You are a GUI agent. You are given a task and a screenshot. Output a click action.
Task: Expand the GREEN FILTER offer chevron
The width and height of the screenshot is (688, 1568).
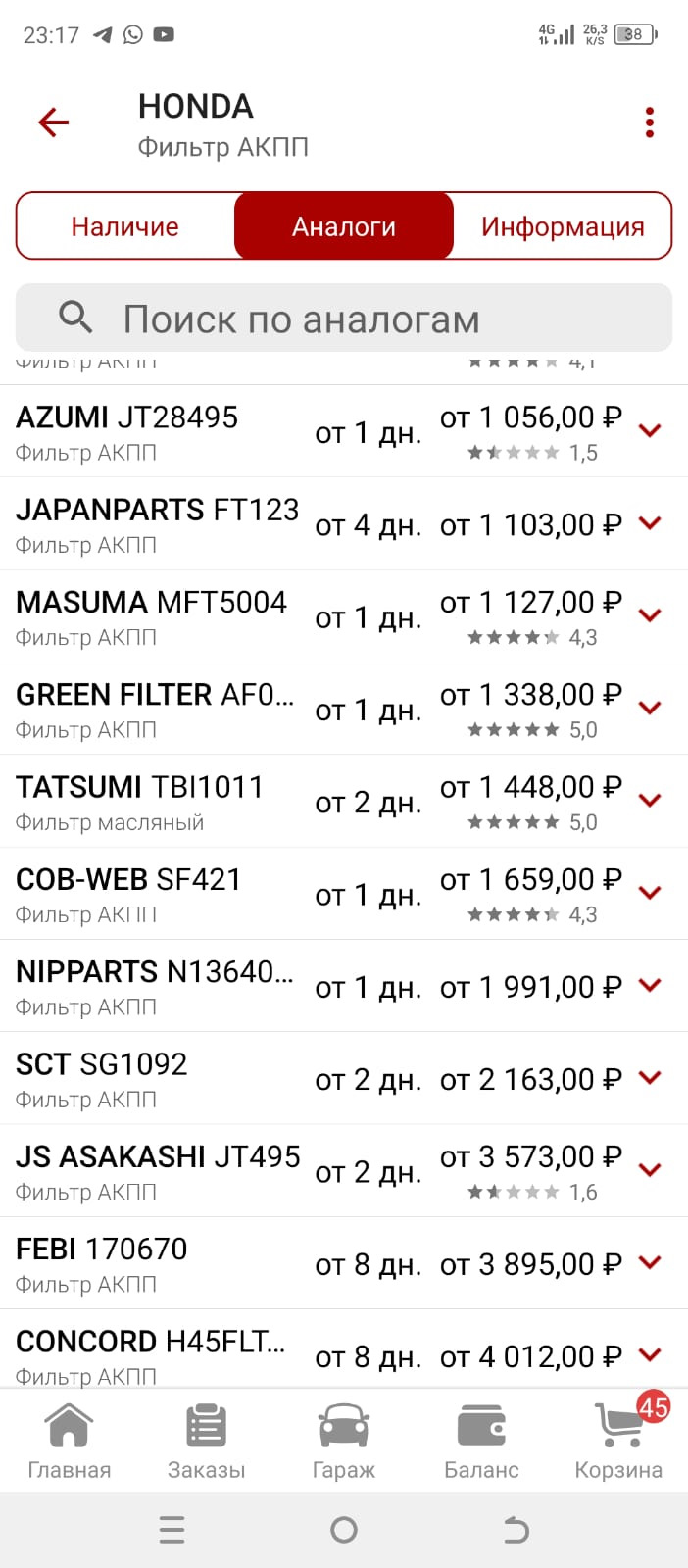(650, 708)
